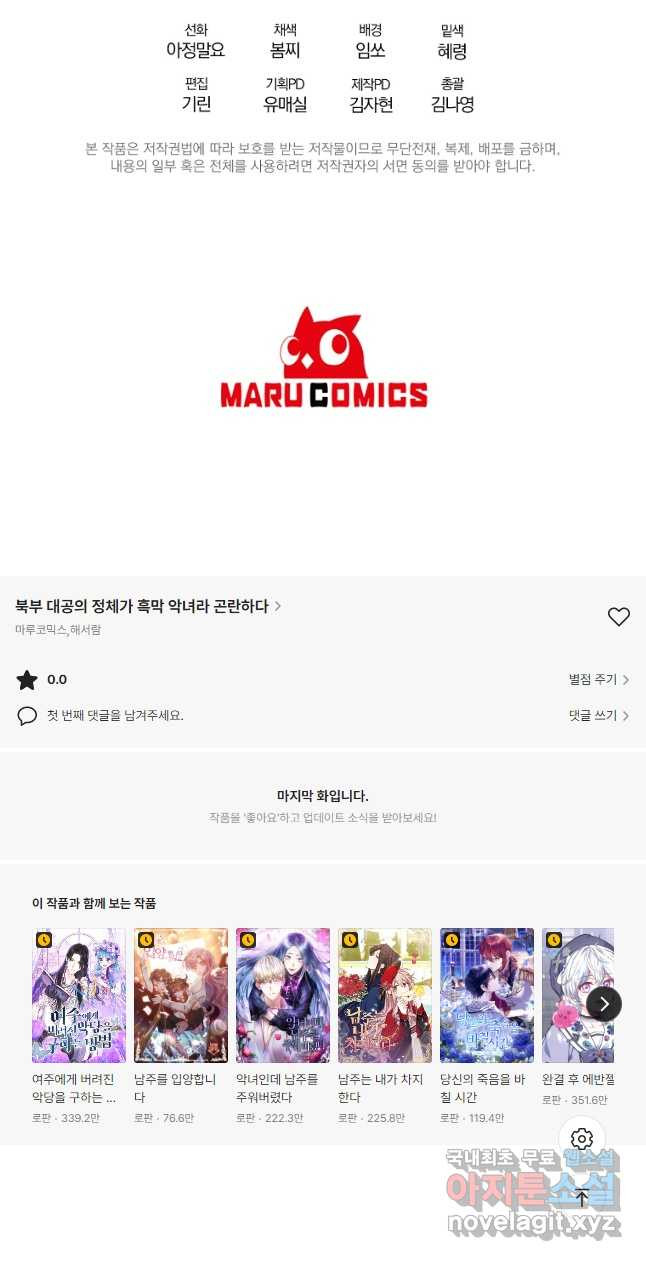This screenshot has width=646, height=1261.
Task: Open 당신의 죽음을 바칠 시간
Action: (487, 995)
